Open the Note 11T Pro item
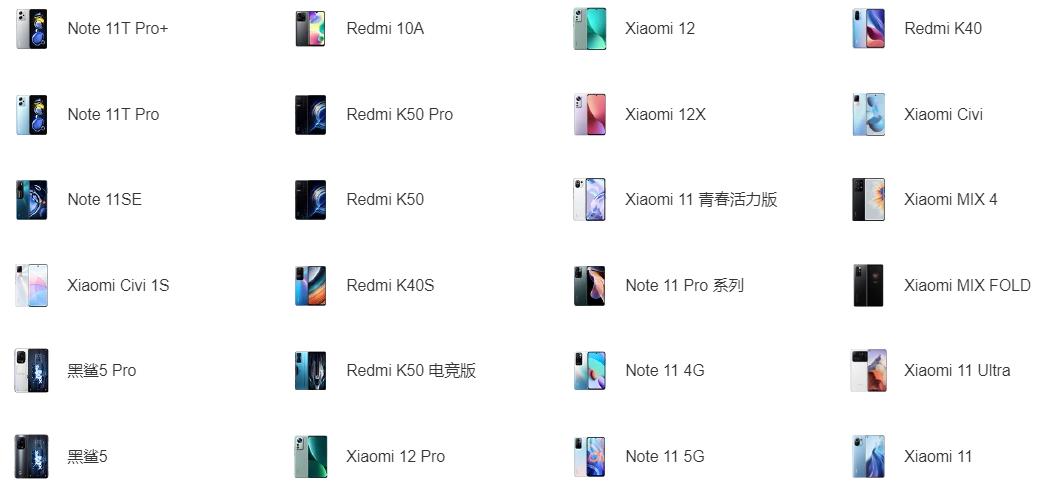 (113, 115)
